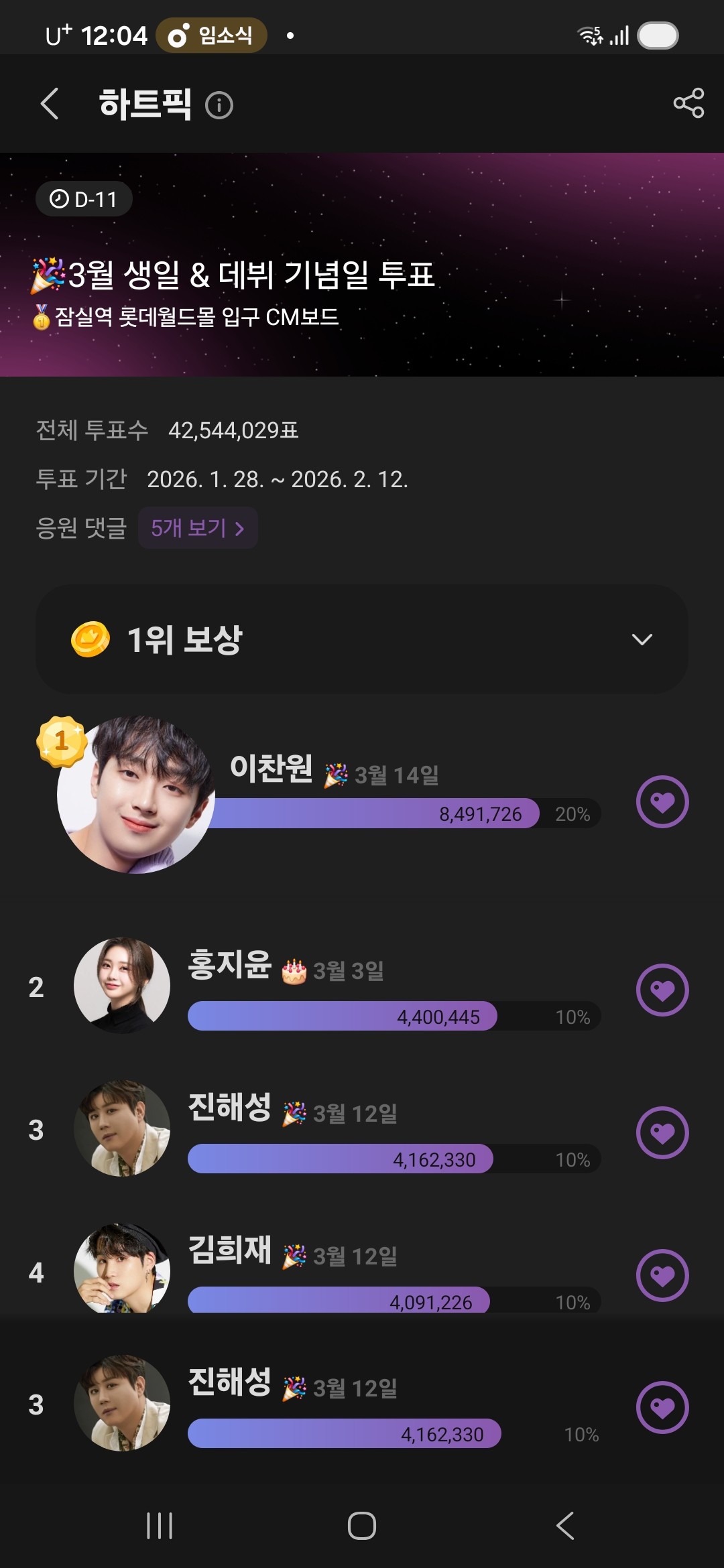Vote for 이찬원 with the heart button
724x1568 pixels.
point(662,802)
